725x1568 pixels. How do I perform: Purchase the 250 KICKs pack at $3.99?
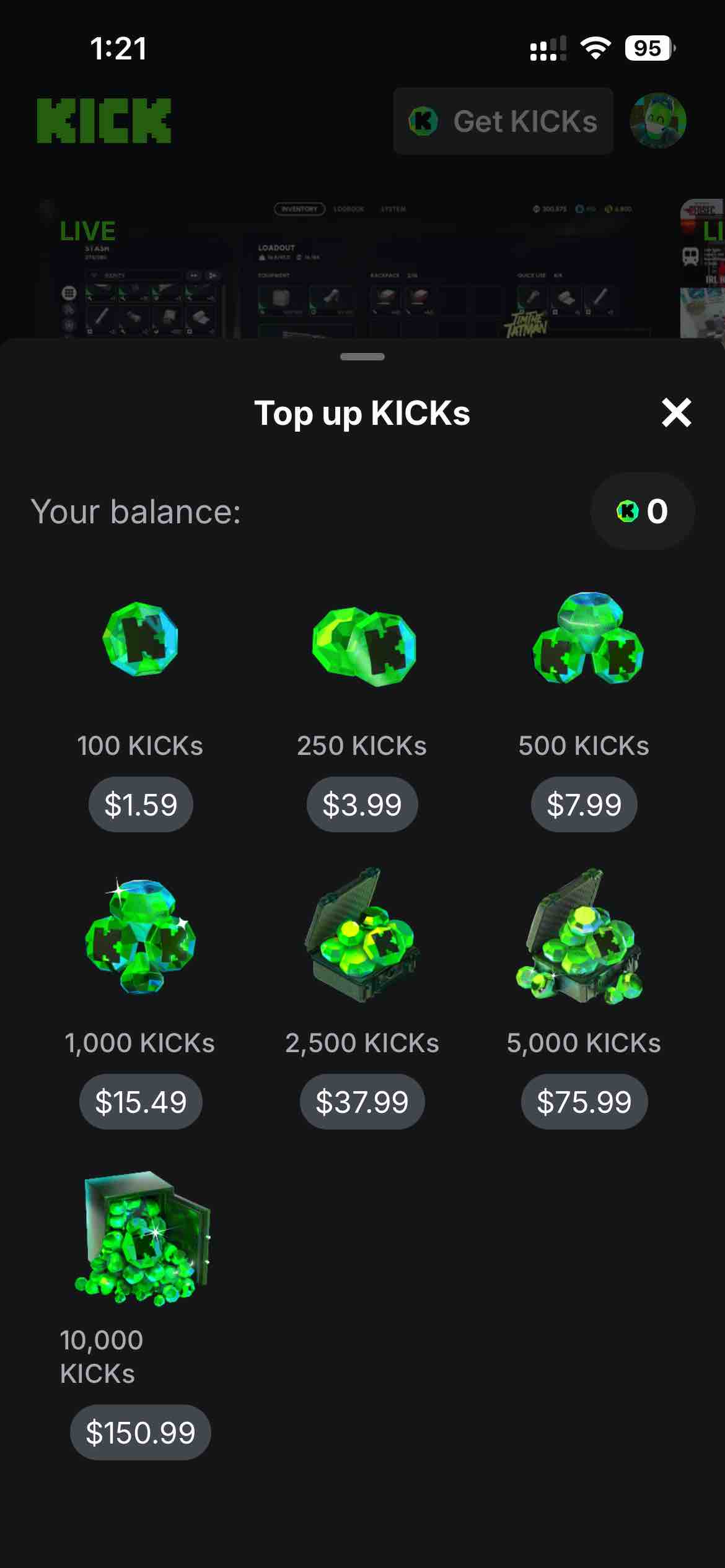pyautogui.click(x=362, y=804)
